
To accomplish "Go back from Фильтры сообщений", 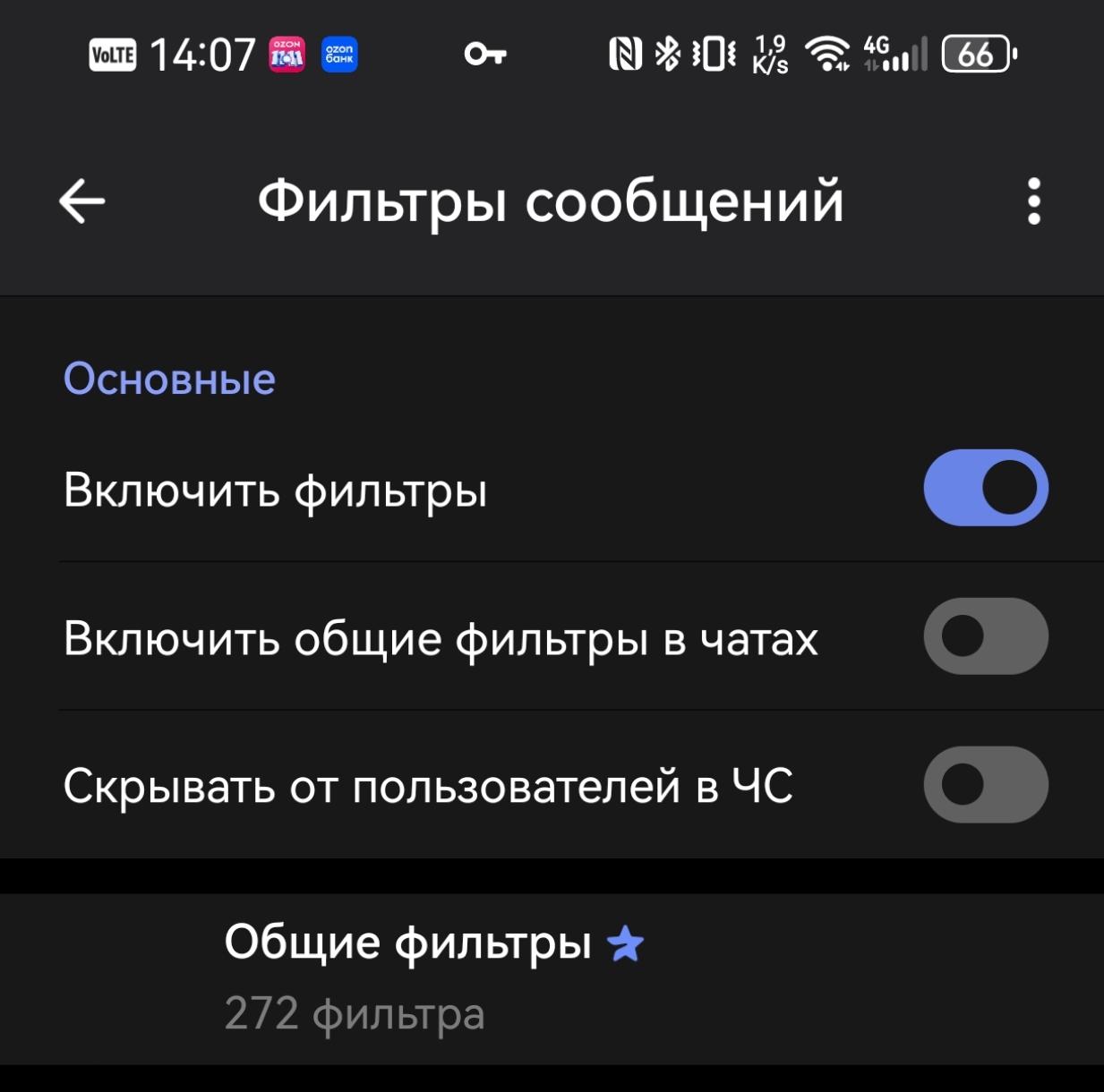I will [82, 200].
